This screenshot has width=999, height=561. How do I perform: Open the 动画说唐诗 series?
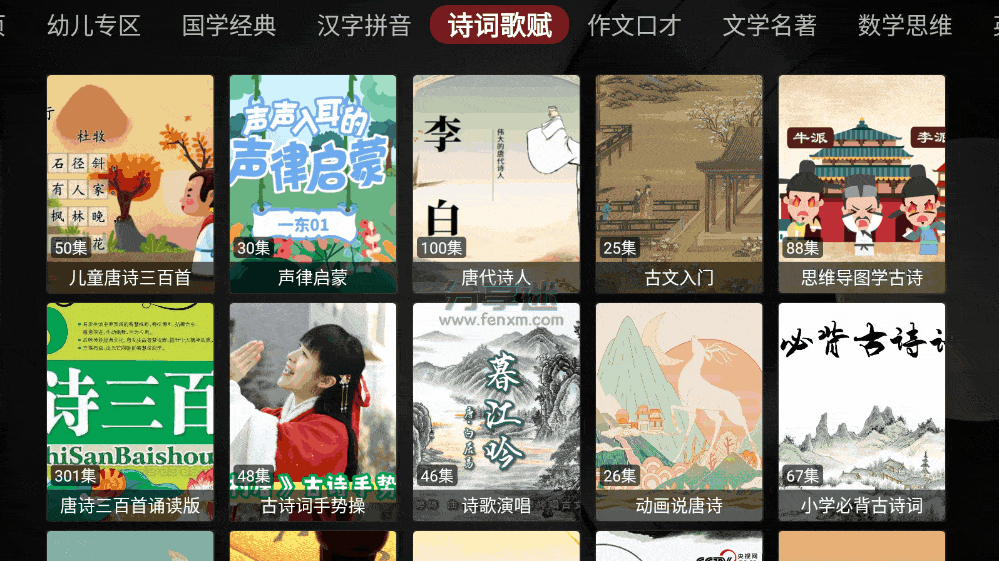coord(679,412)
